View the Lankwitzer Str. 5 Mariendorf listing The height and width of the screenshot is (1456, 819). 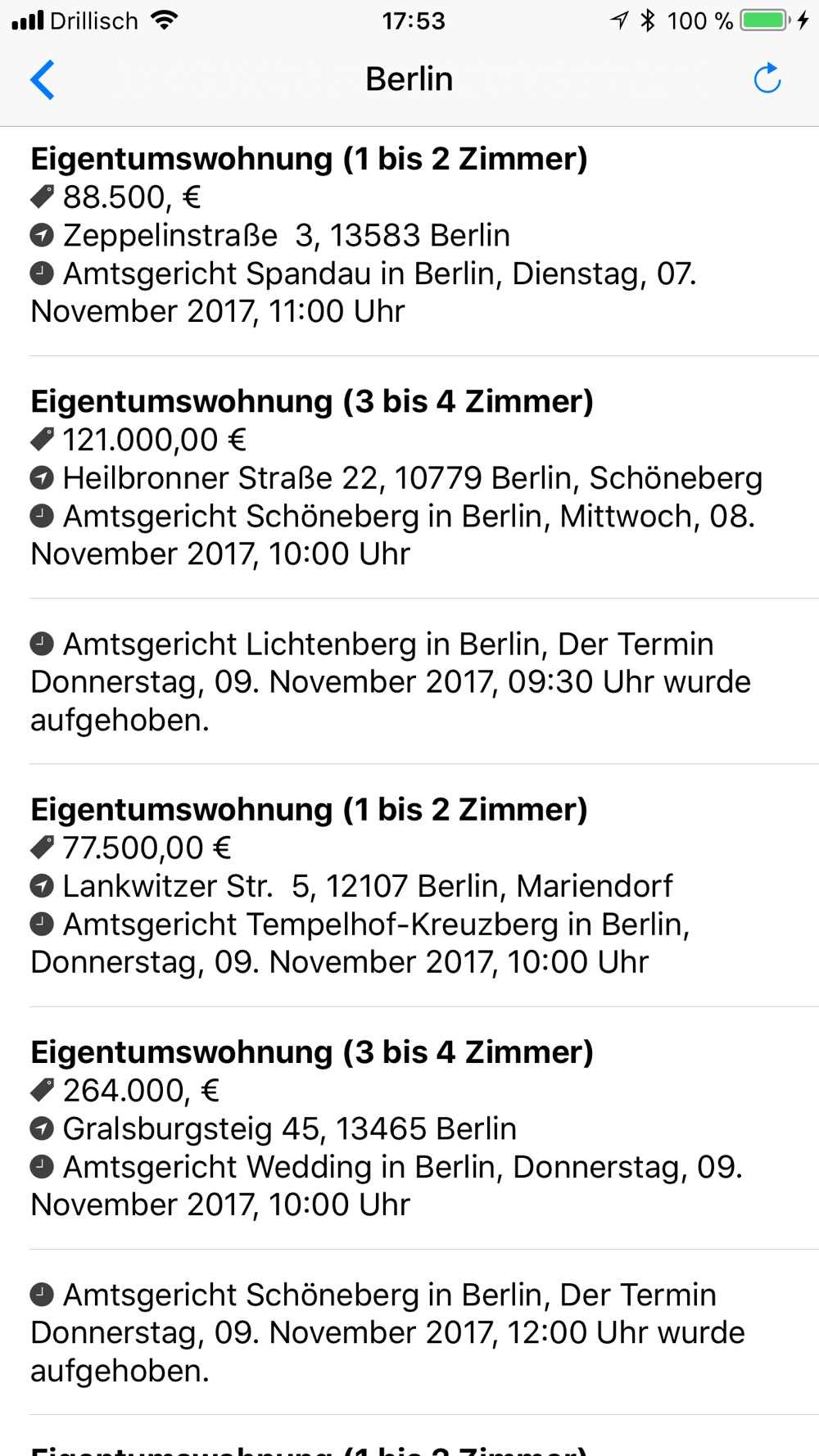(x=409, y=885)
